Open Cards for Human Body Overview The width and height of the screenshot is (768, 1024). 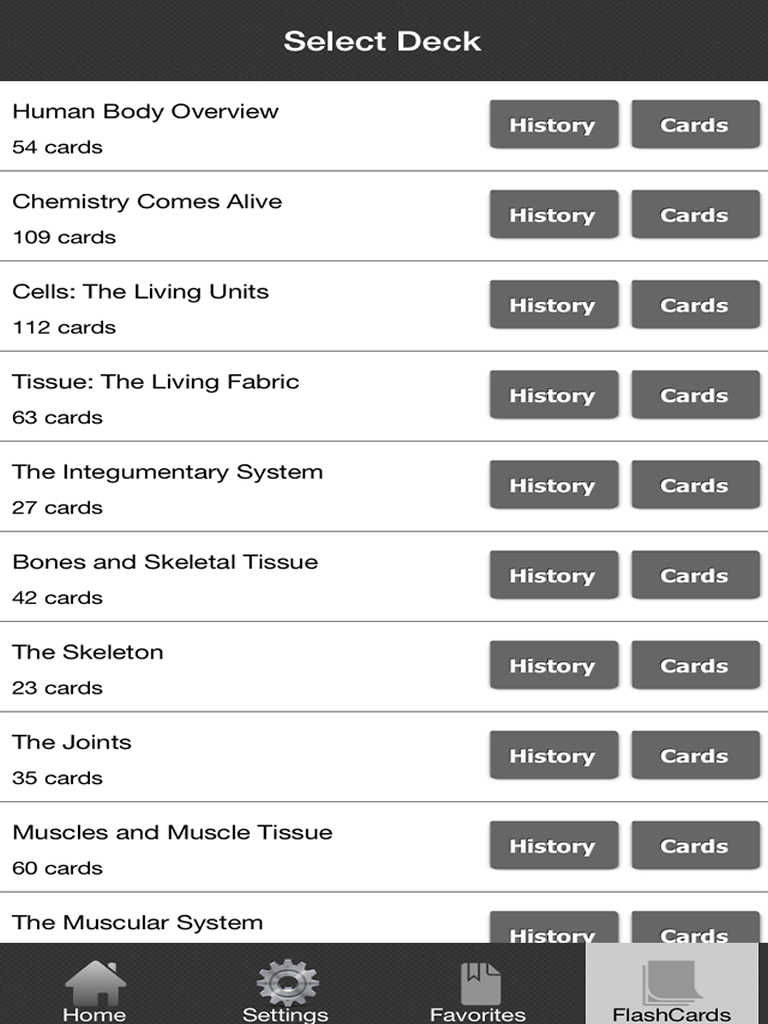694,124
